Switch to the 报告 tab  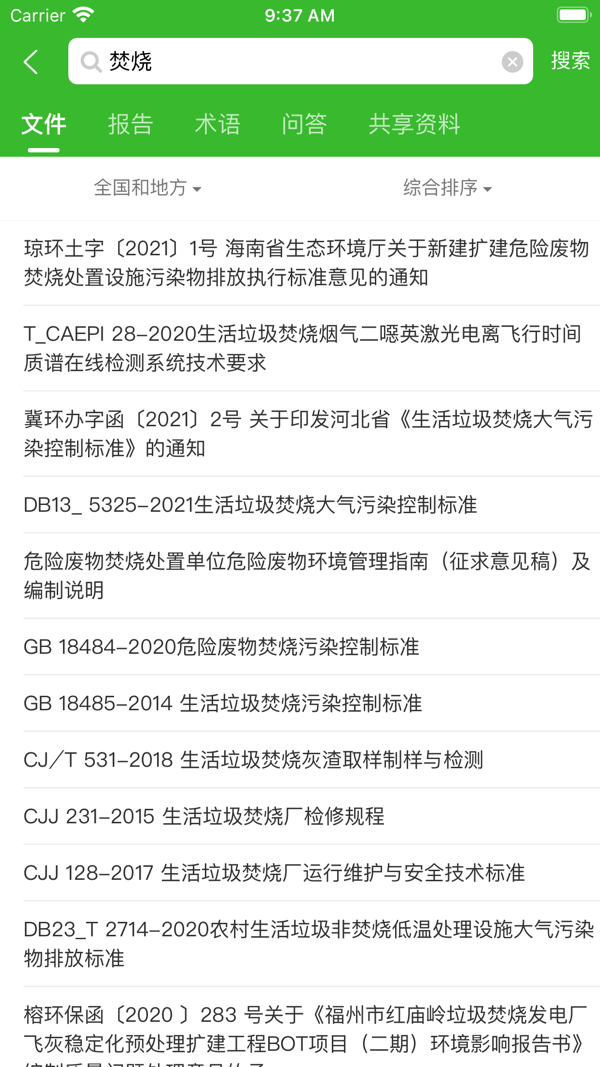point(130,124)
